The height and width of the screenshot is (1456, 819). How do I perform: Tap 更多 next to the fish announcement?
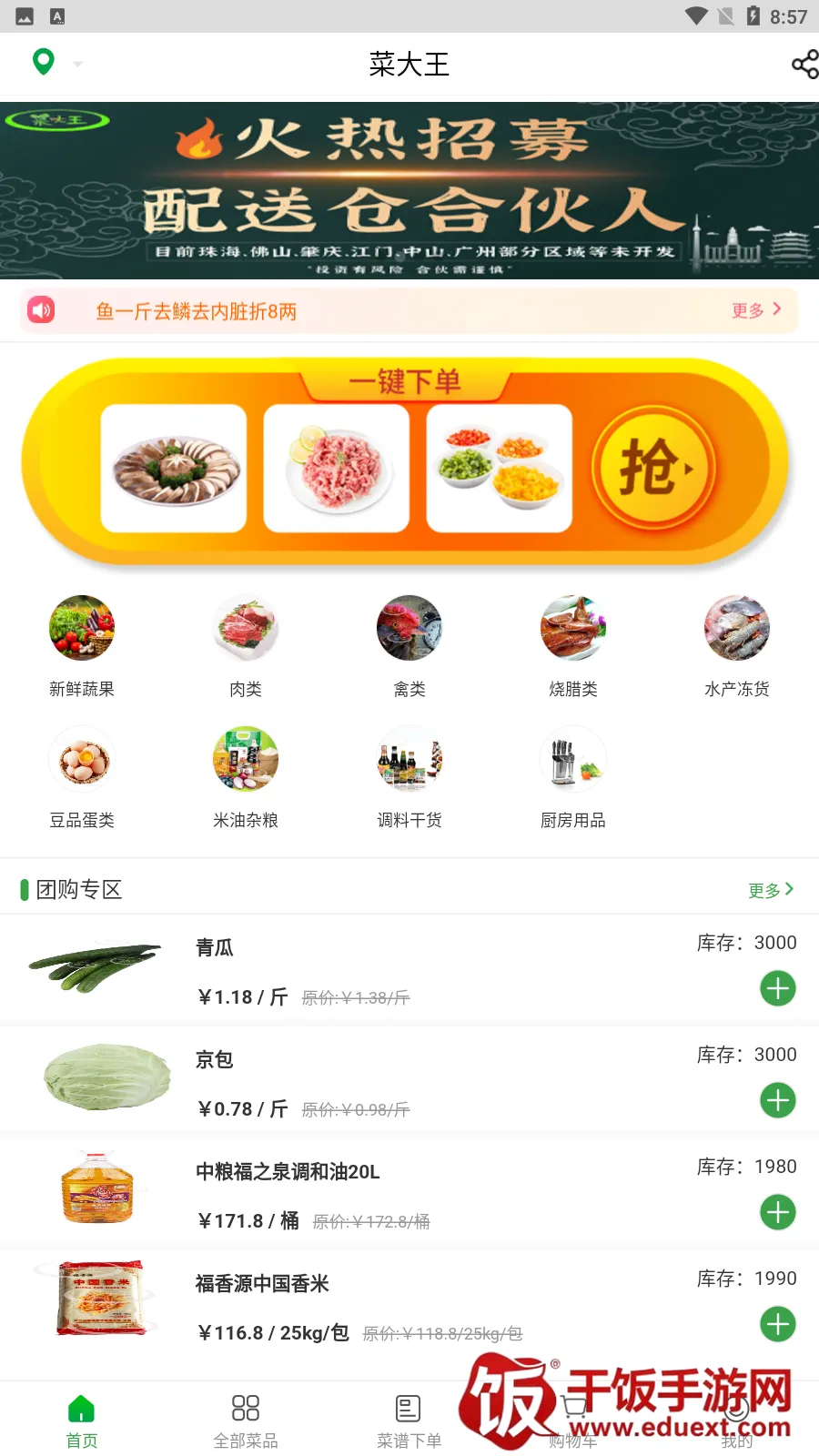pyautogui.click(x=756, y=310)
